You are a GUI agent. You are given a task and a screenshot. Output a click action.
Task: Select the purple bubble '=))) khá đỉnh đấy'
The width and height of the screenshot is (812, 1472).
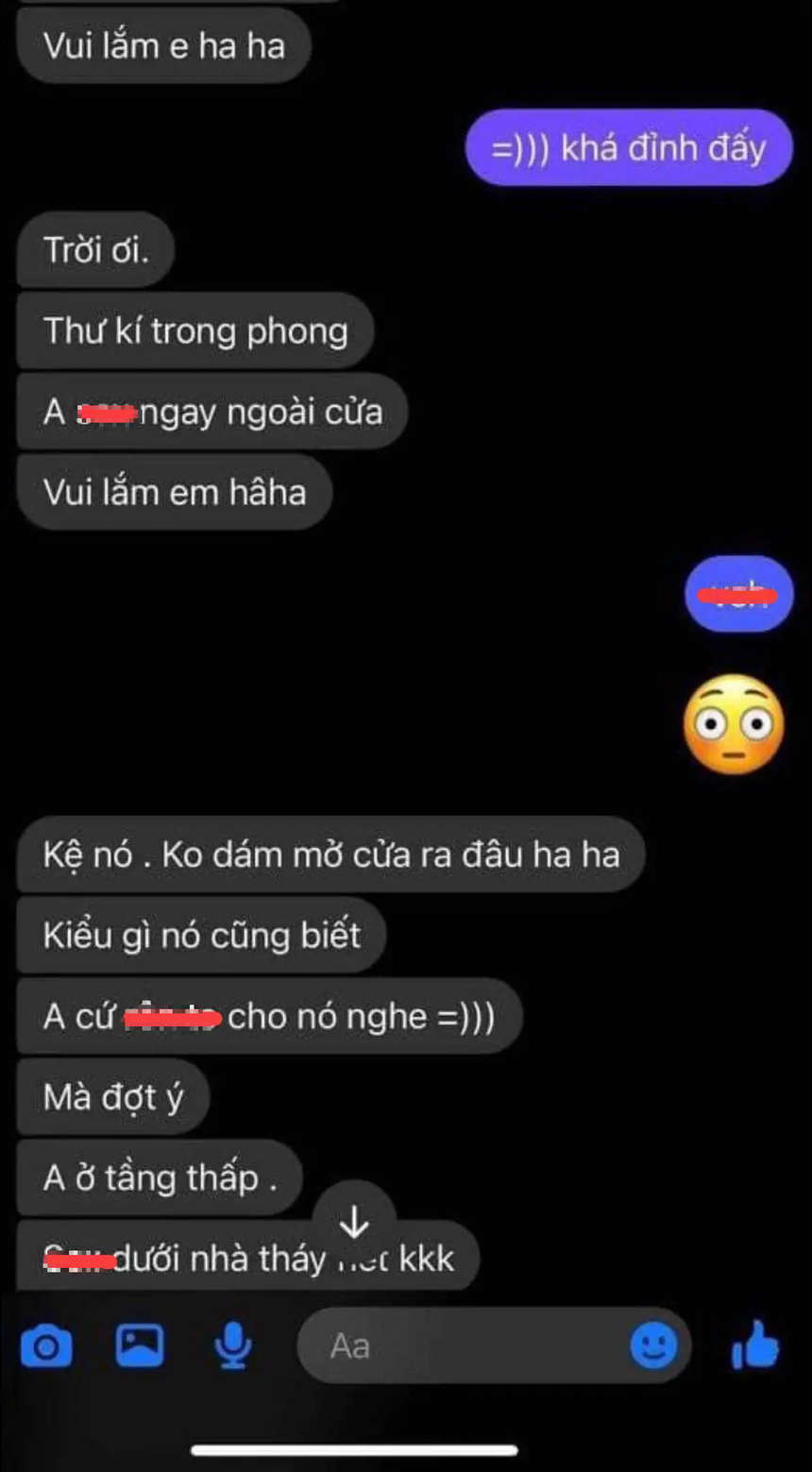pyautogui.click(x=628, y=147)
